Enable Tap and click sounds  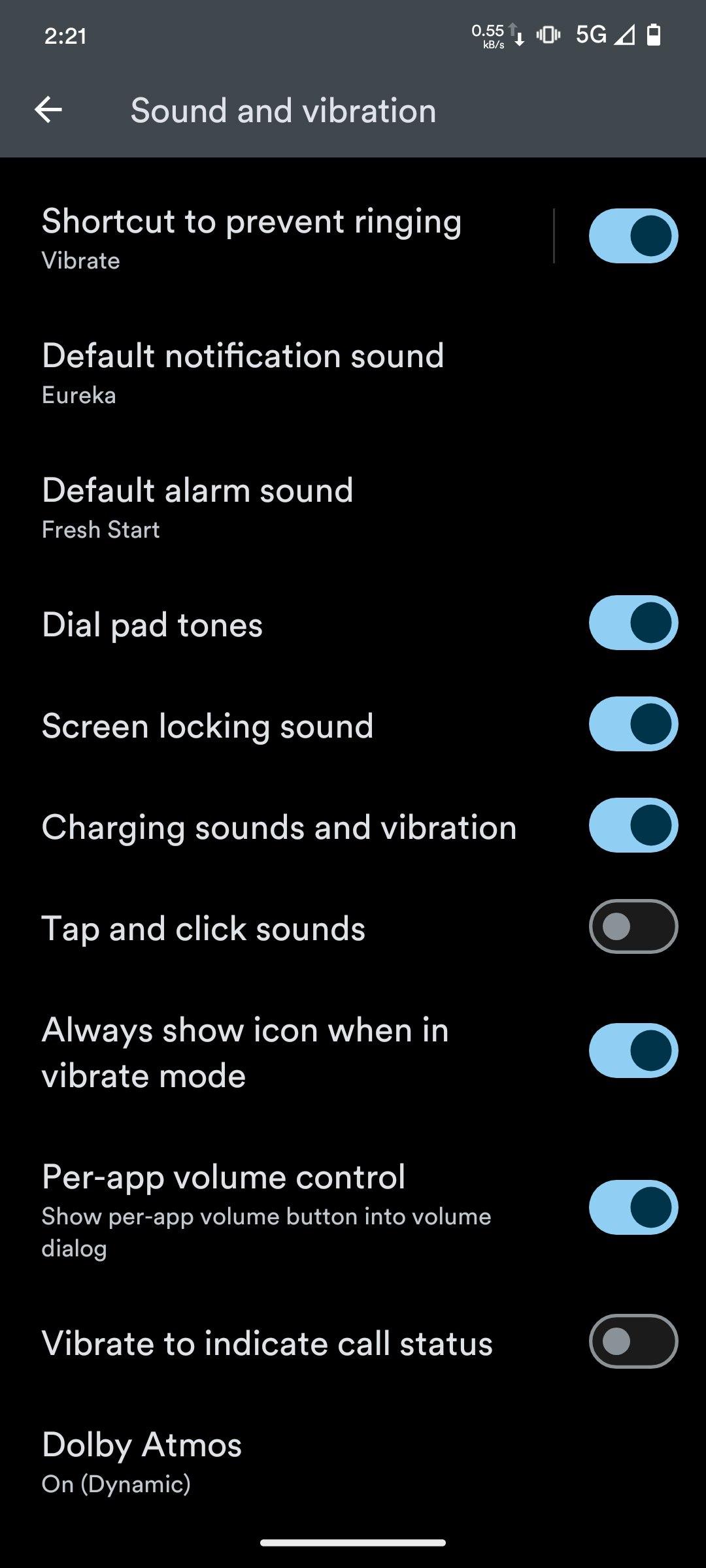(x=633, y=926)
